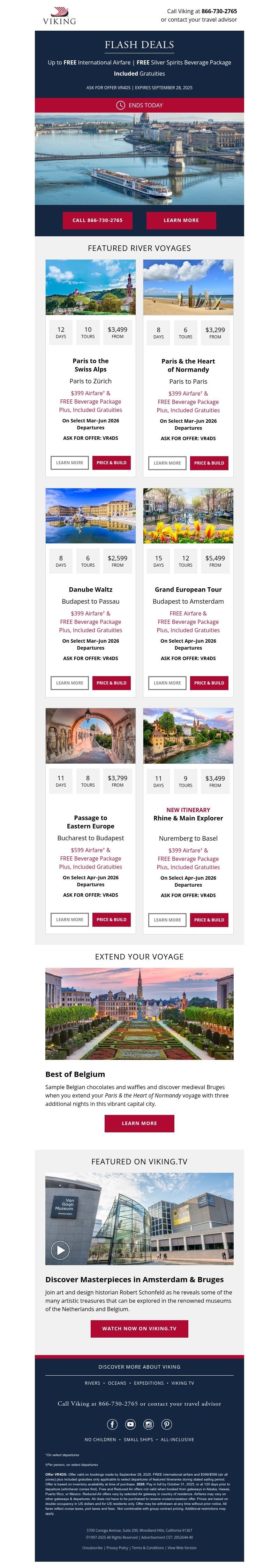Open Viking's YouTube channel

(130, 1424)
